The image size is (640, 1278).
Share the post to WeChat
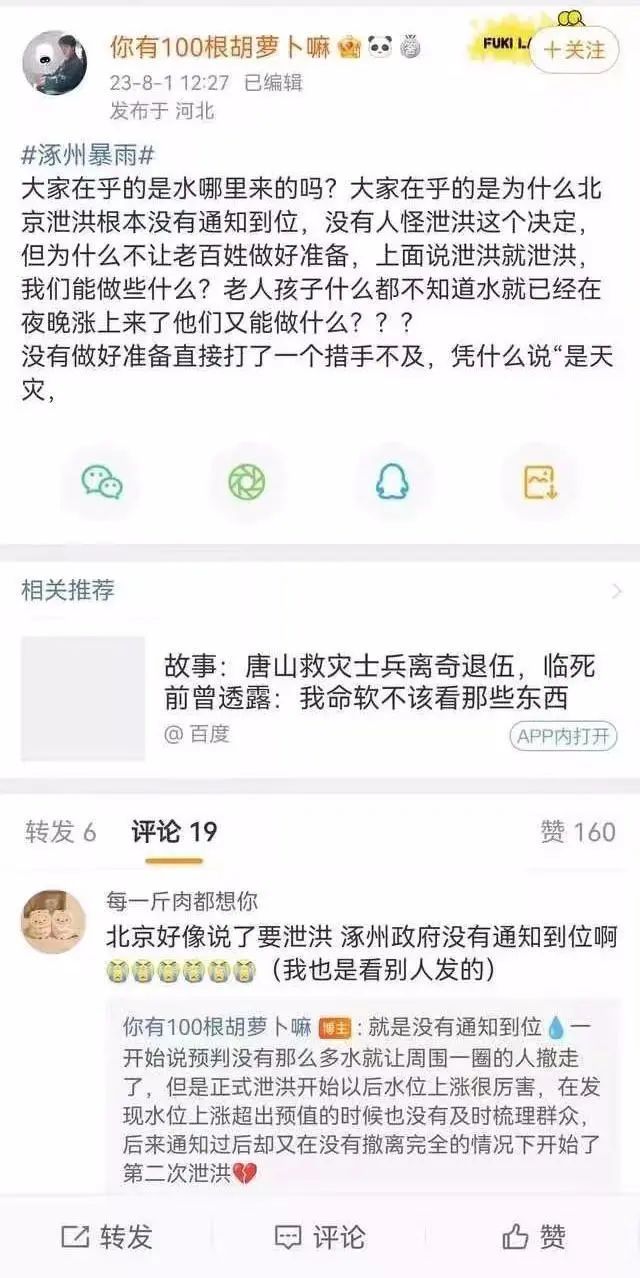(102, 482)
